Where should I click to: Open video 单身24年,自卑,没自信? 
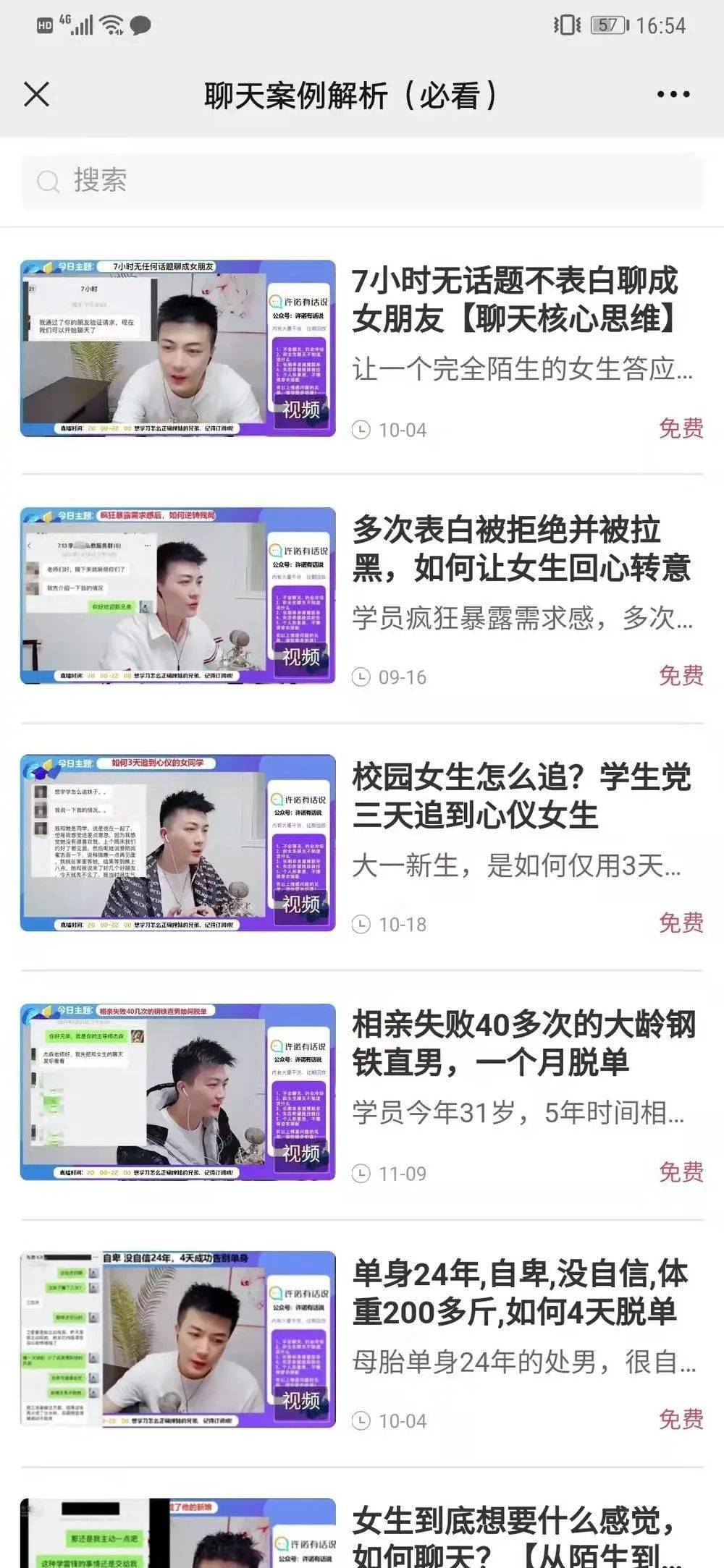click(520, 1292)
